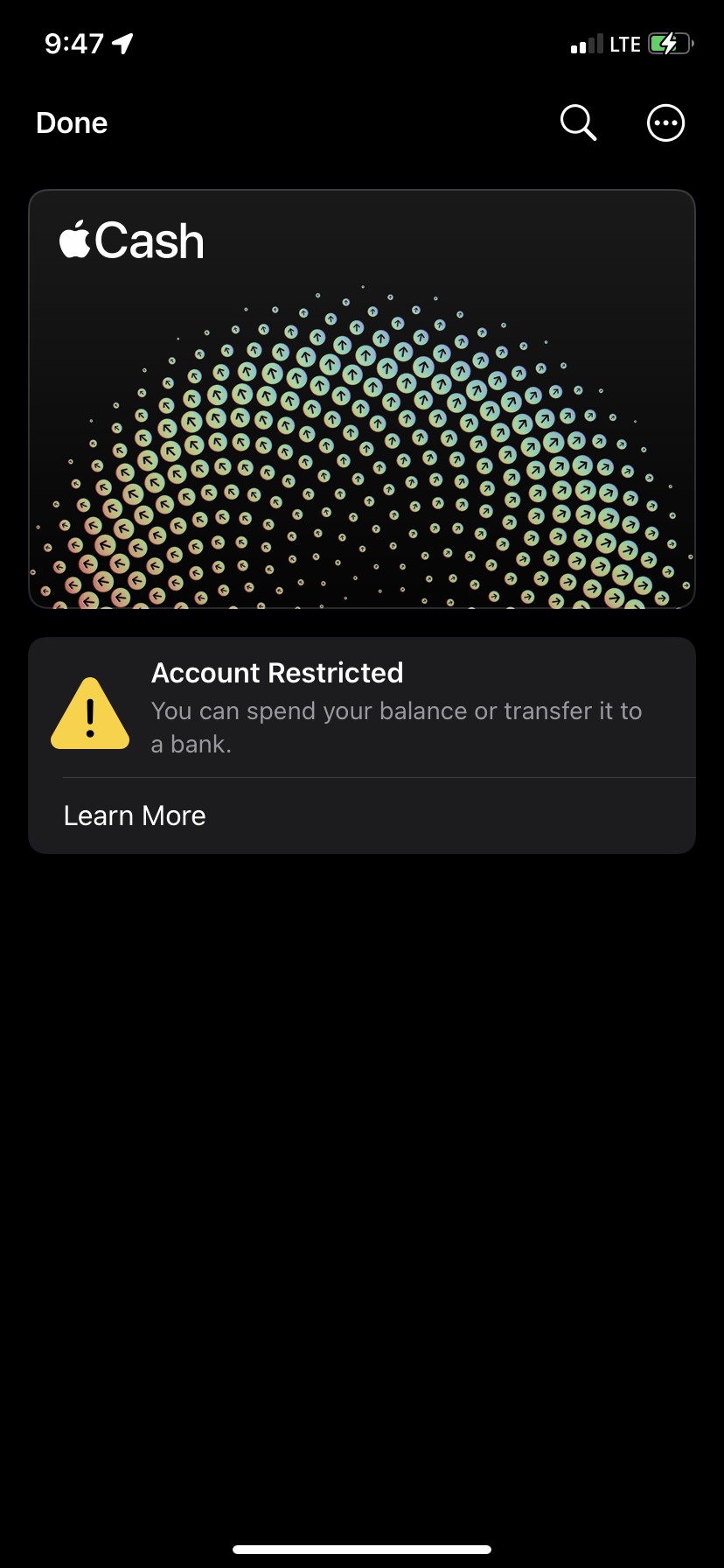The width and height of the screenshot is (724, 1568).
Task: Select the Apple Cash card artwork
Action: click(362, 399)
